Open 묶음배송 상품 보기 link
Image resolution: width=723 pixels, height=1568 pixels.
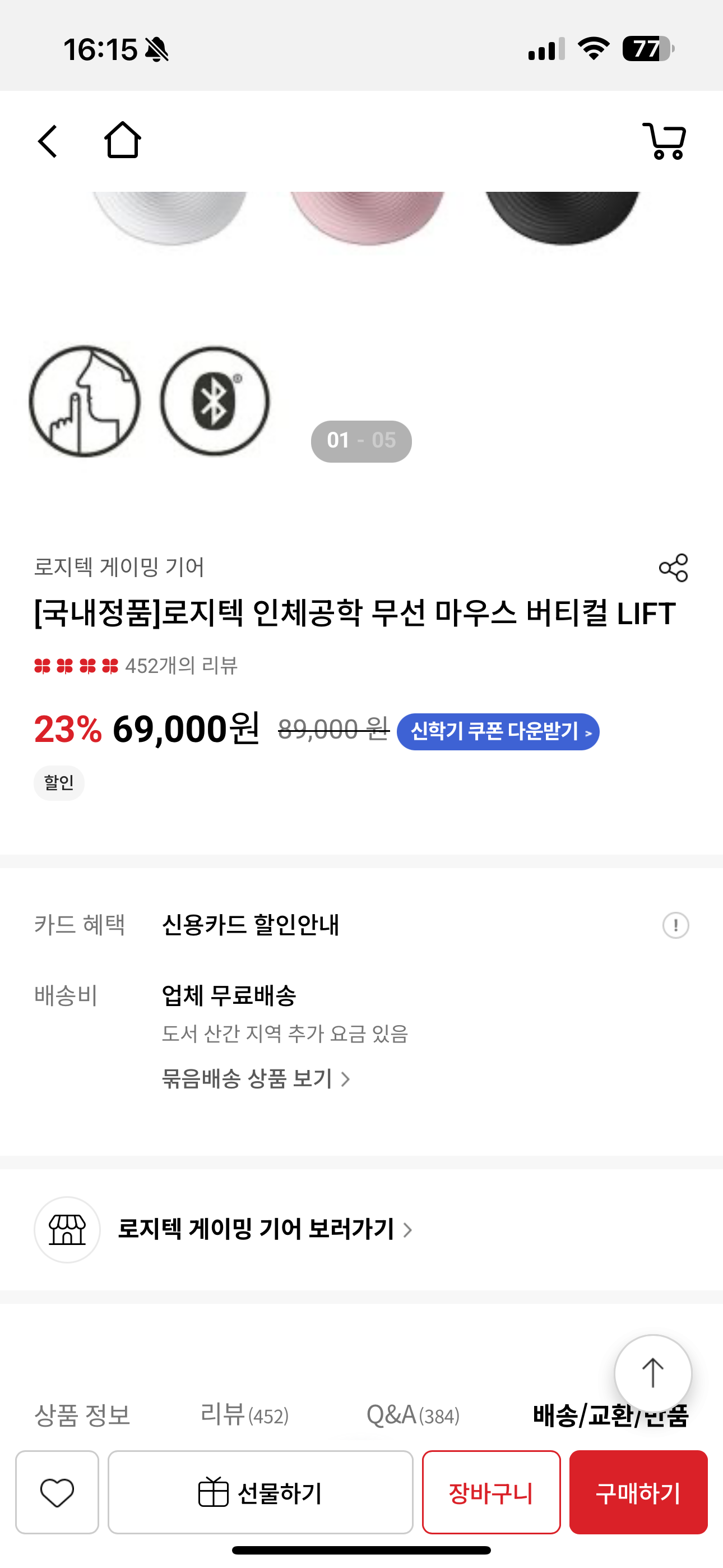[x=256, y=1079]
